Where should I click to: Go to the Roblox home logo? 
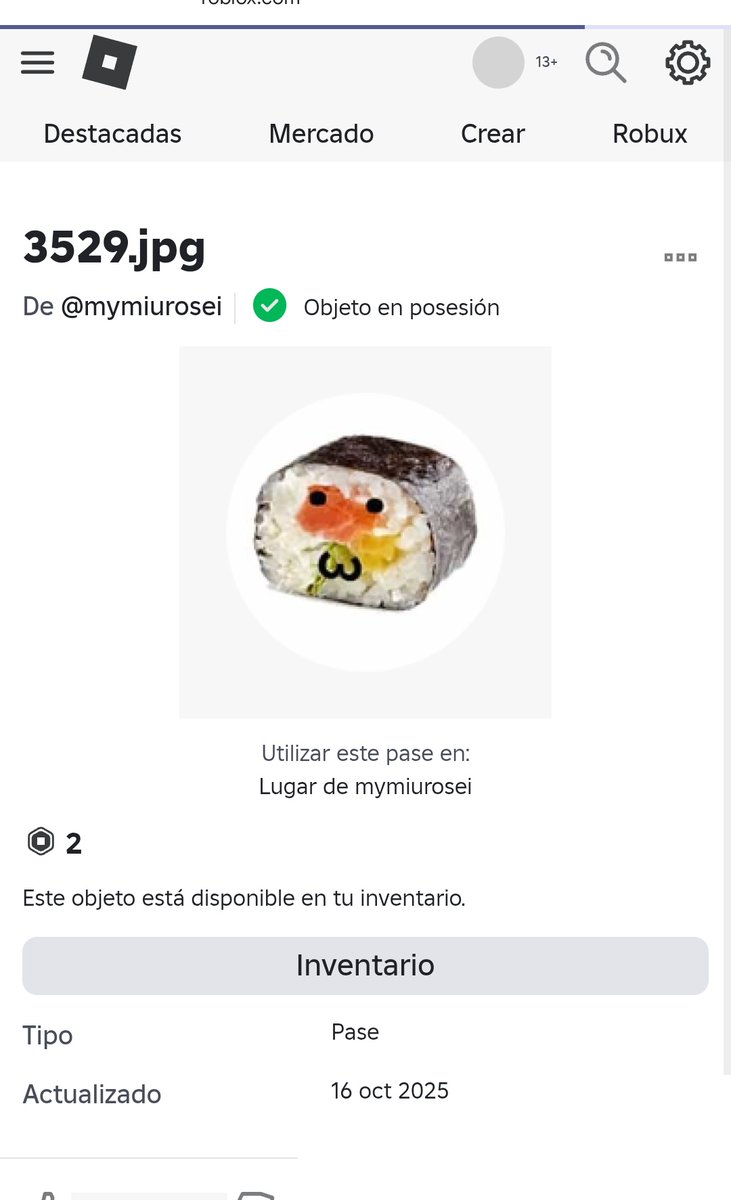point(109,62)
